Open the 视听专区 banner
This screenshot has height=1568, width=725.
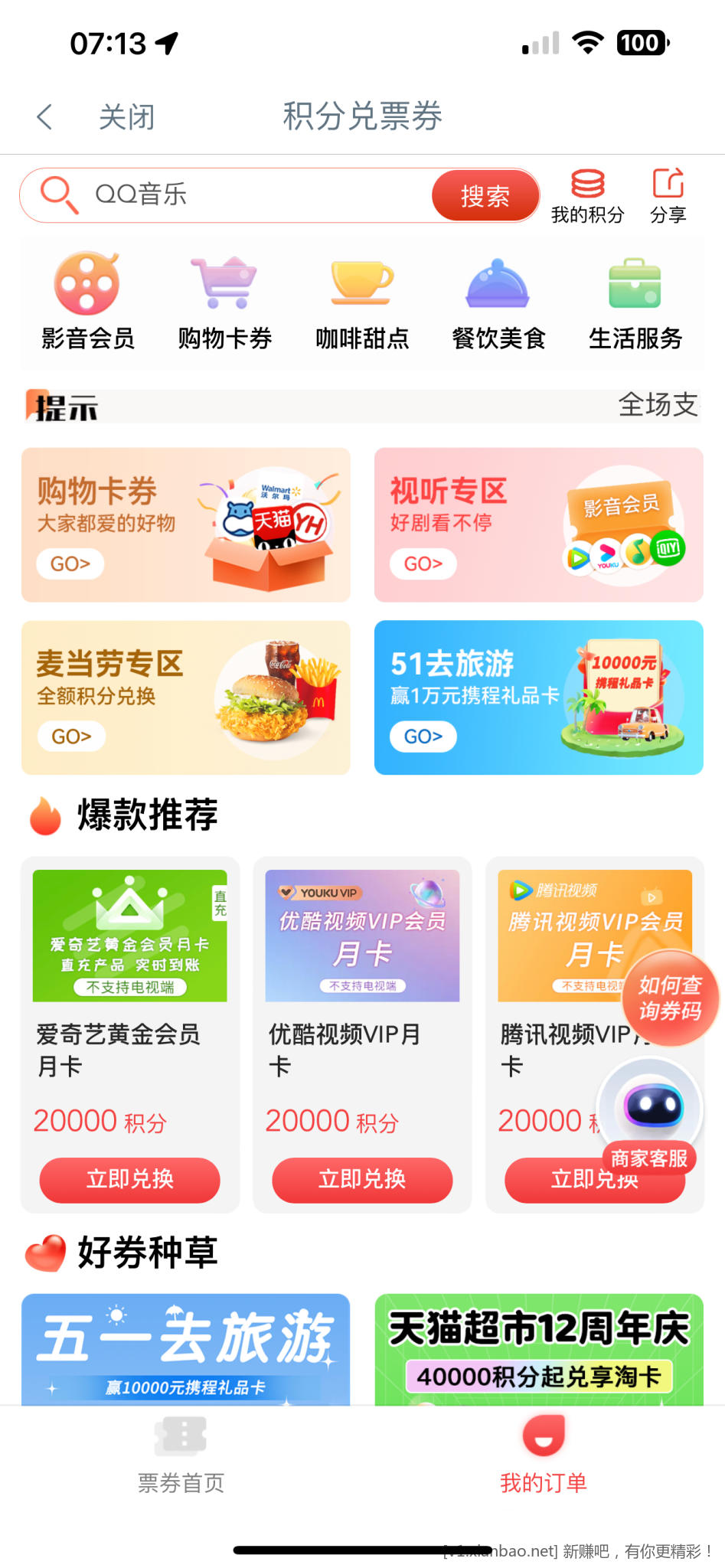click(x=538, y=525)
